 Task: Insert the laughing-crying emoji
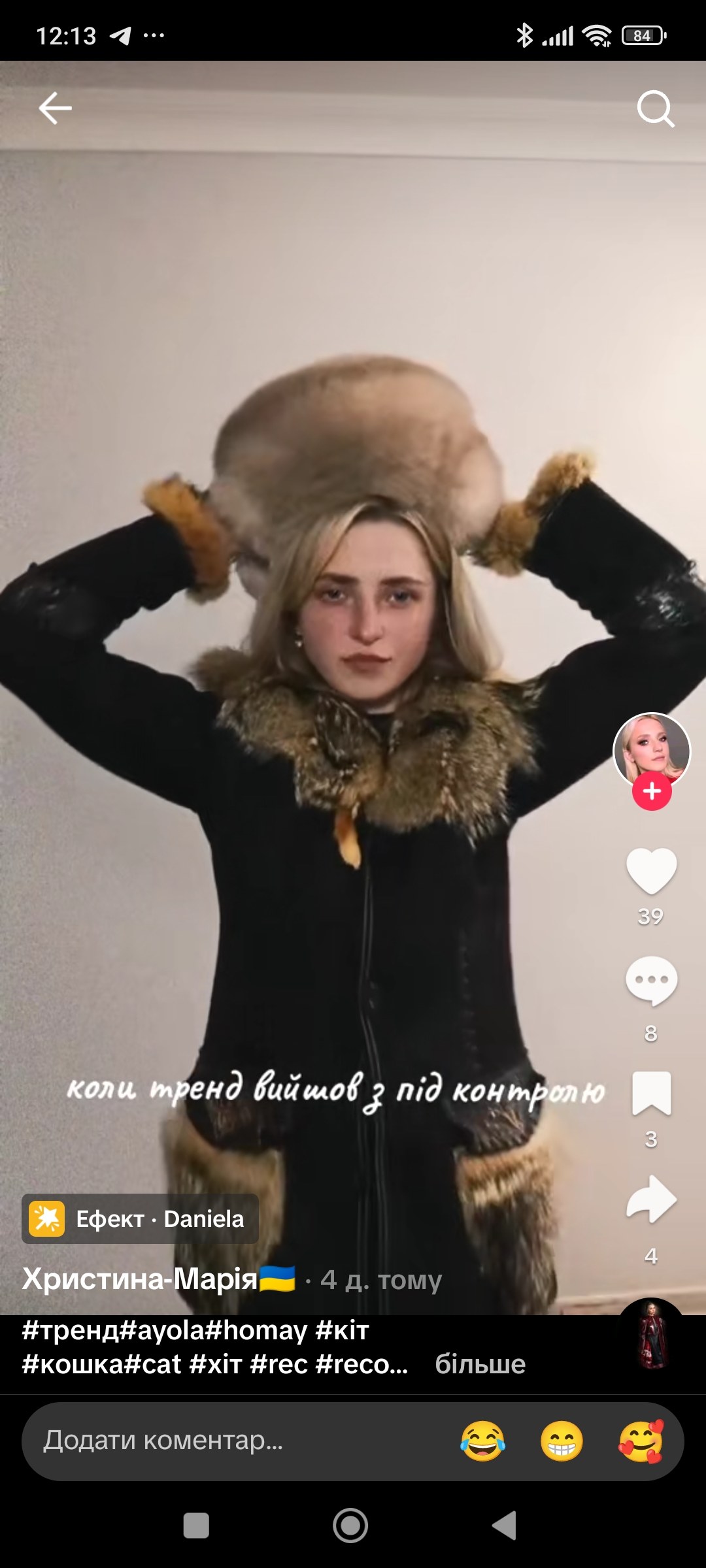pyautogui.click(x=482, y=1441)
